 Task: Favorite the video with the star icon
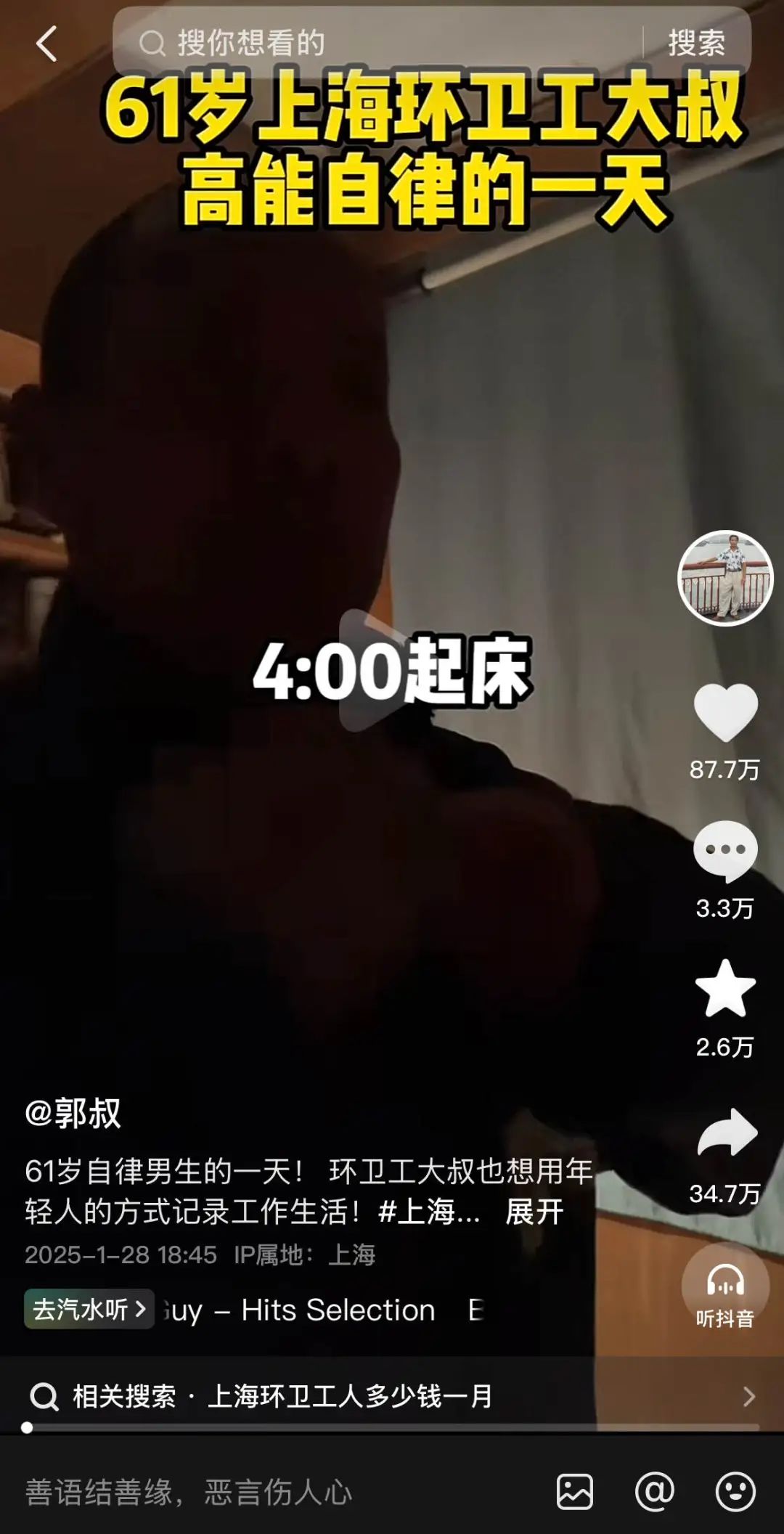(725, 989)
